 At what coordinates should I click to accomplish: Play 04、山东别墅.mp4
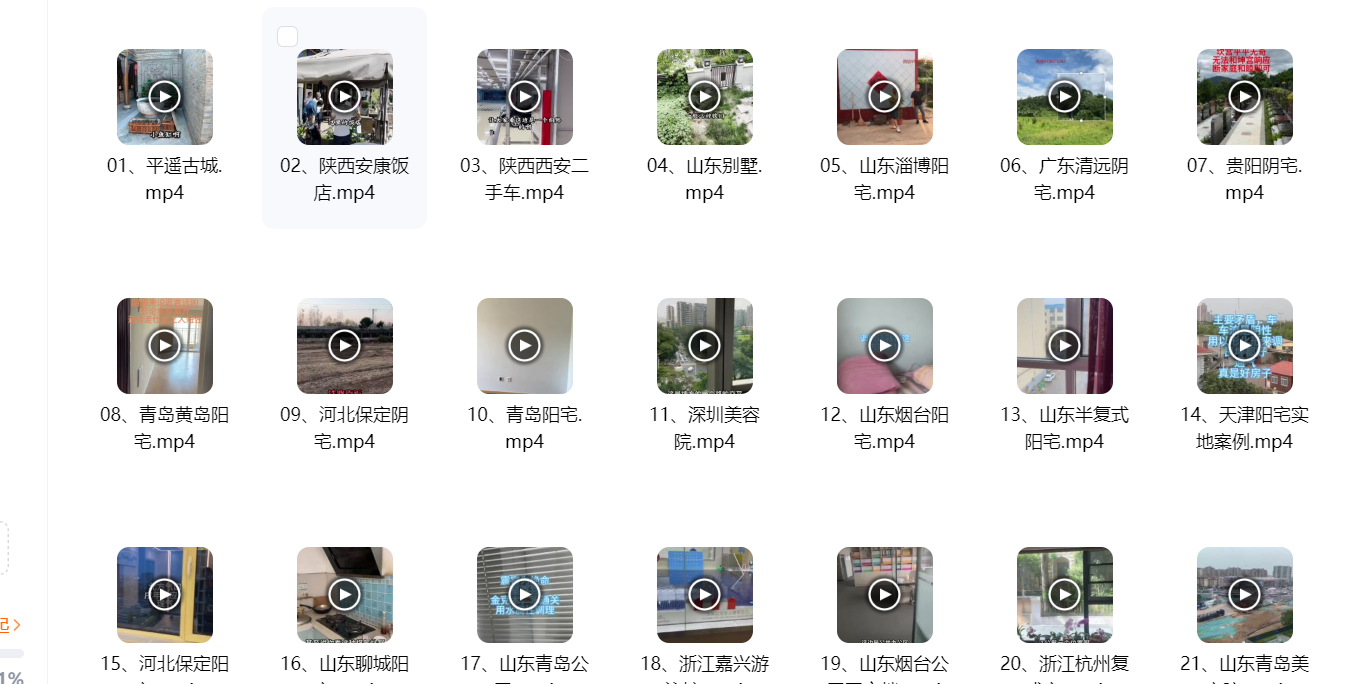704,97
